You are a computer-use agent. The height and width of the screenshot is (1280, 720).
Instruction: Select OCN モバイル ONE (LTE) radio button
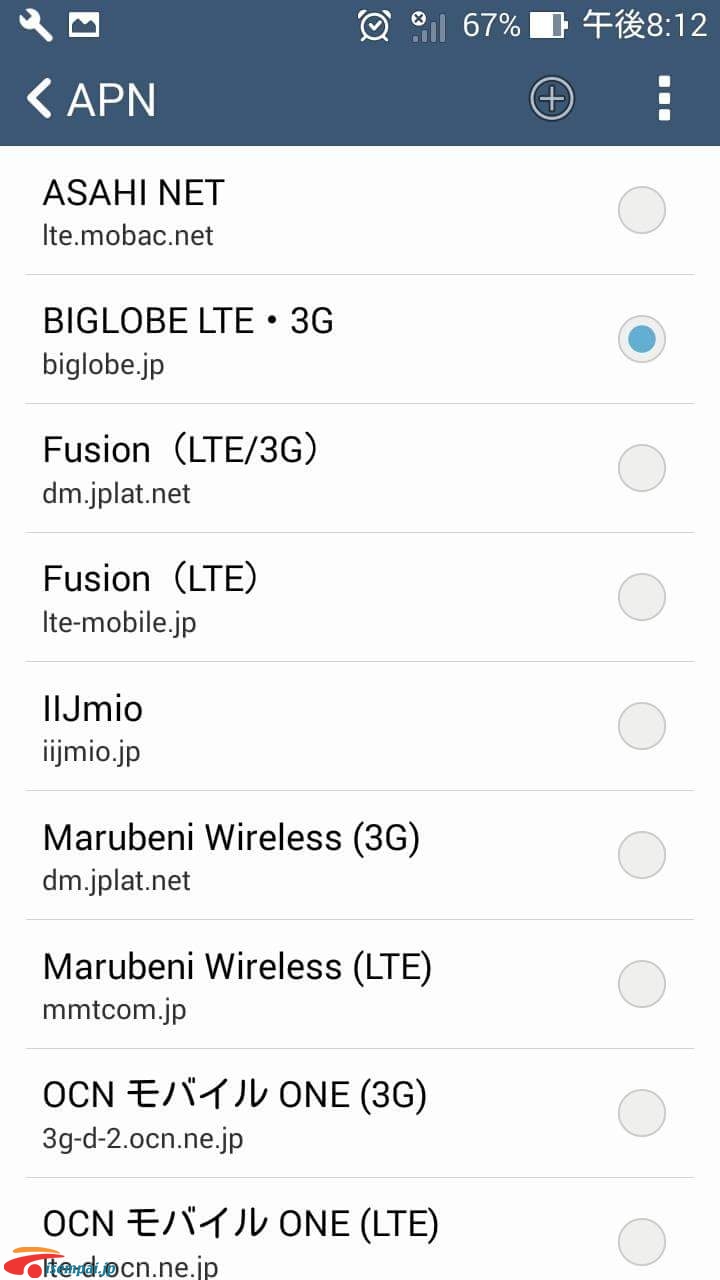click(641, 1242)
